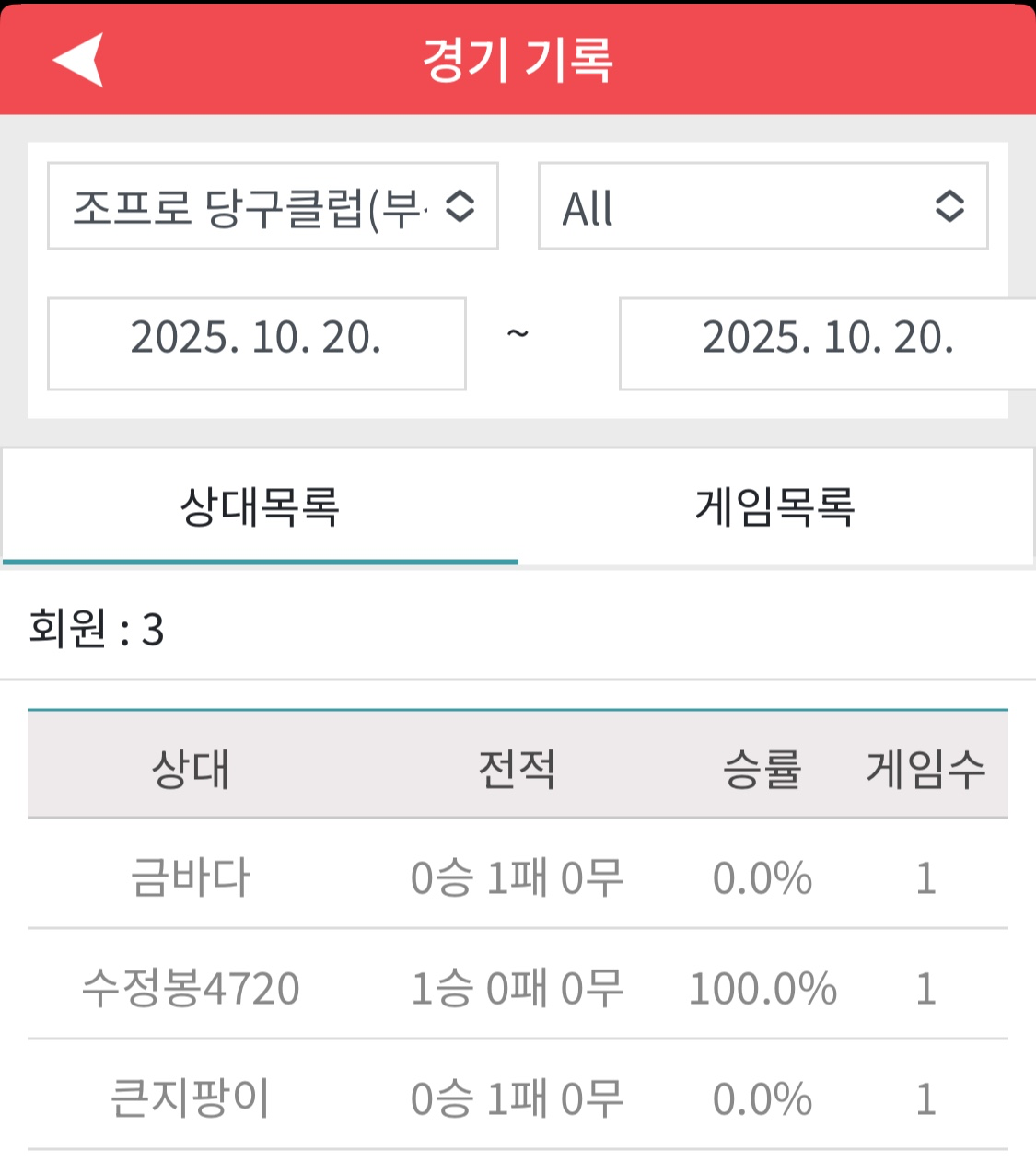Change the end date field
The image size is (1036, 1173).
827,343
